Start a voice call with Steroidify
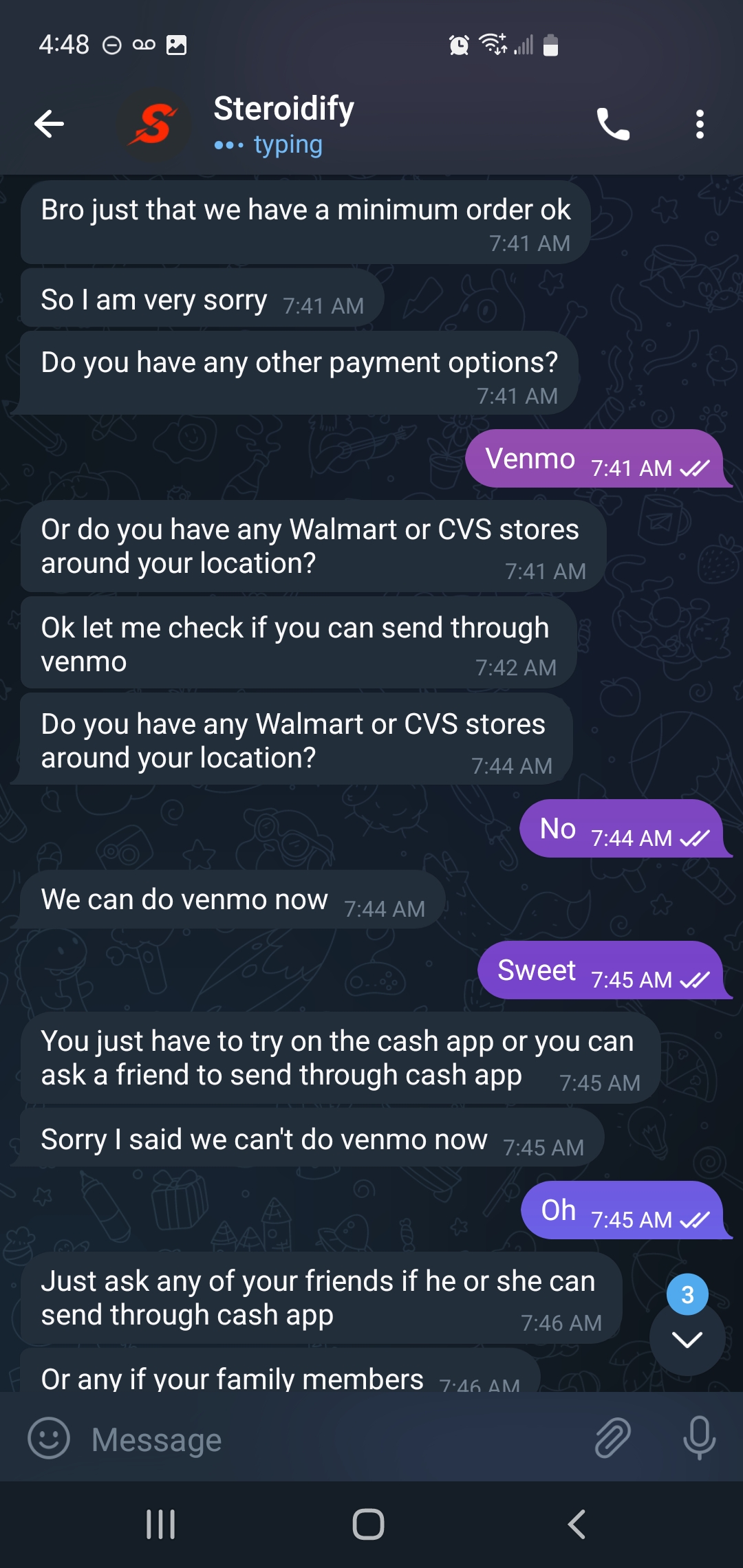Screen dimensions: 743x1568 tap(612, 124)
